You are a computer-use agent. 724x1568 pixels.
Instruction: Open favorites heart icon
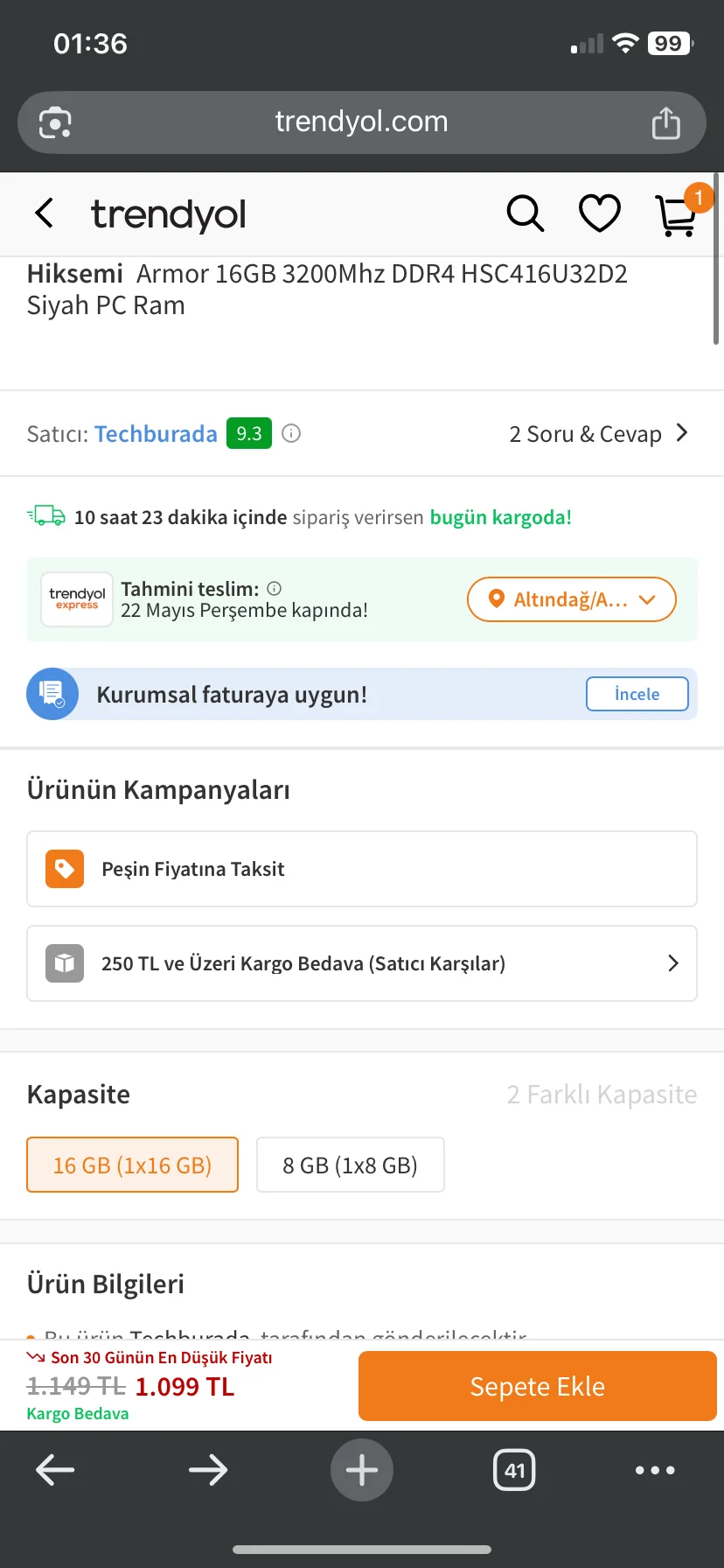click(x=600, y=213)
